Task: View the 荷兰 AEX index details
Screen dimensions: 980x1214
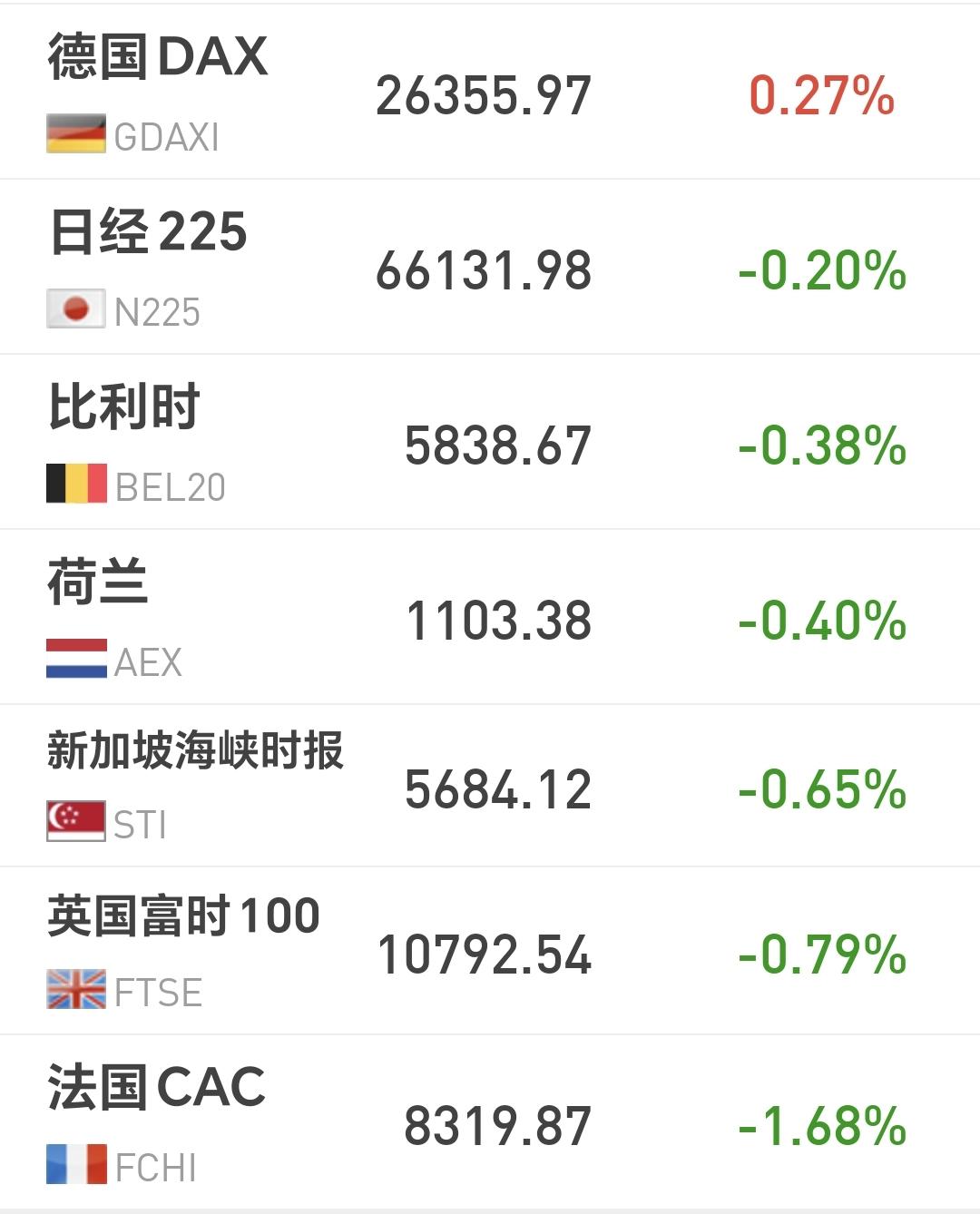Action: (x=490, y=617)
